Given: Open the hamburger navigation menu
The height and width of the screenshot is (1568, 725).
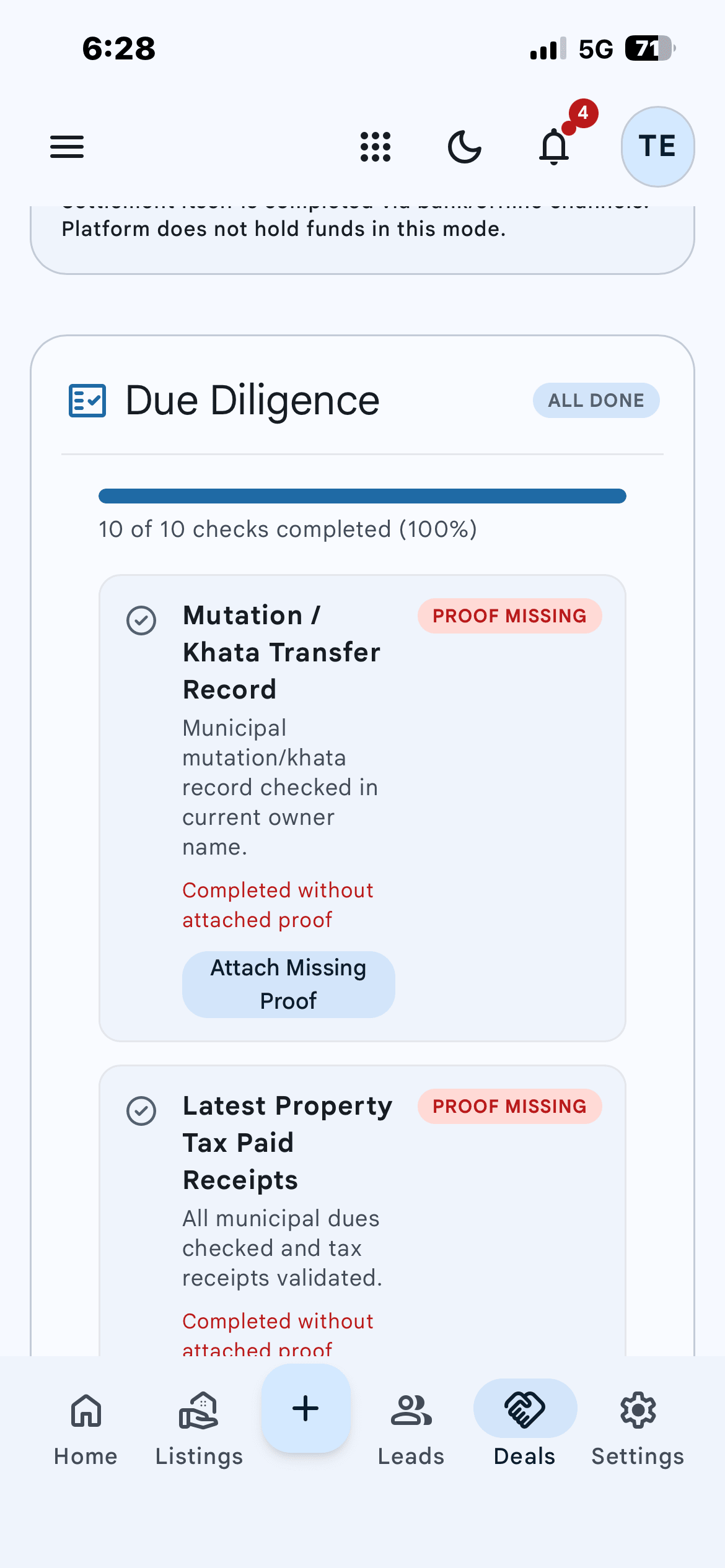Looking at the screenshot, I should coord(67,147).
